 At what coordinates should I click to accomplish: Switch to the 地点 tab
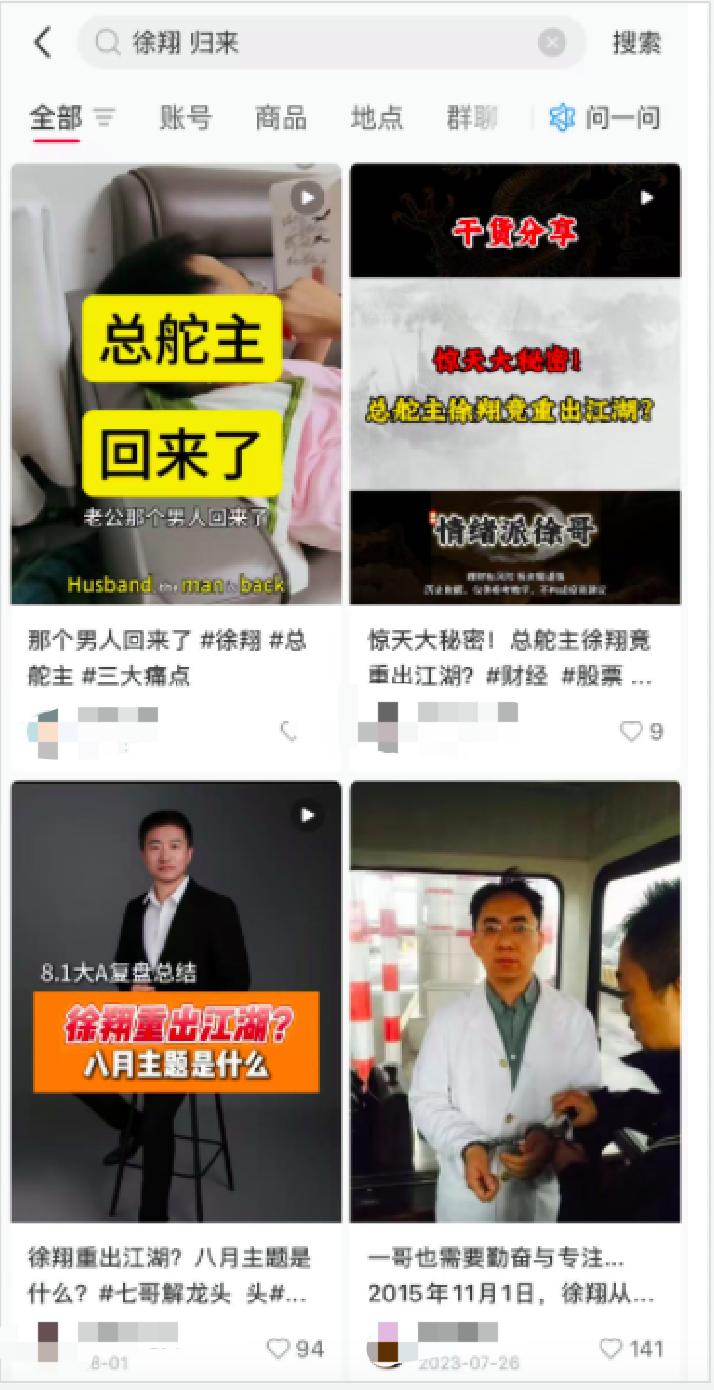377,118
